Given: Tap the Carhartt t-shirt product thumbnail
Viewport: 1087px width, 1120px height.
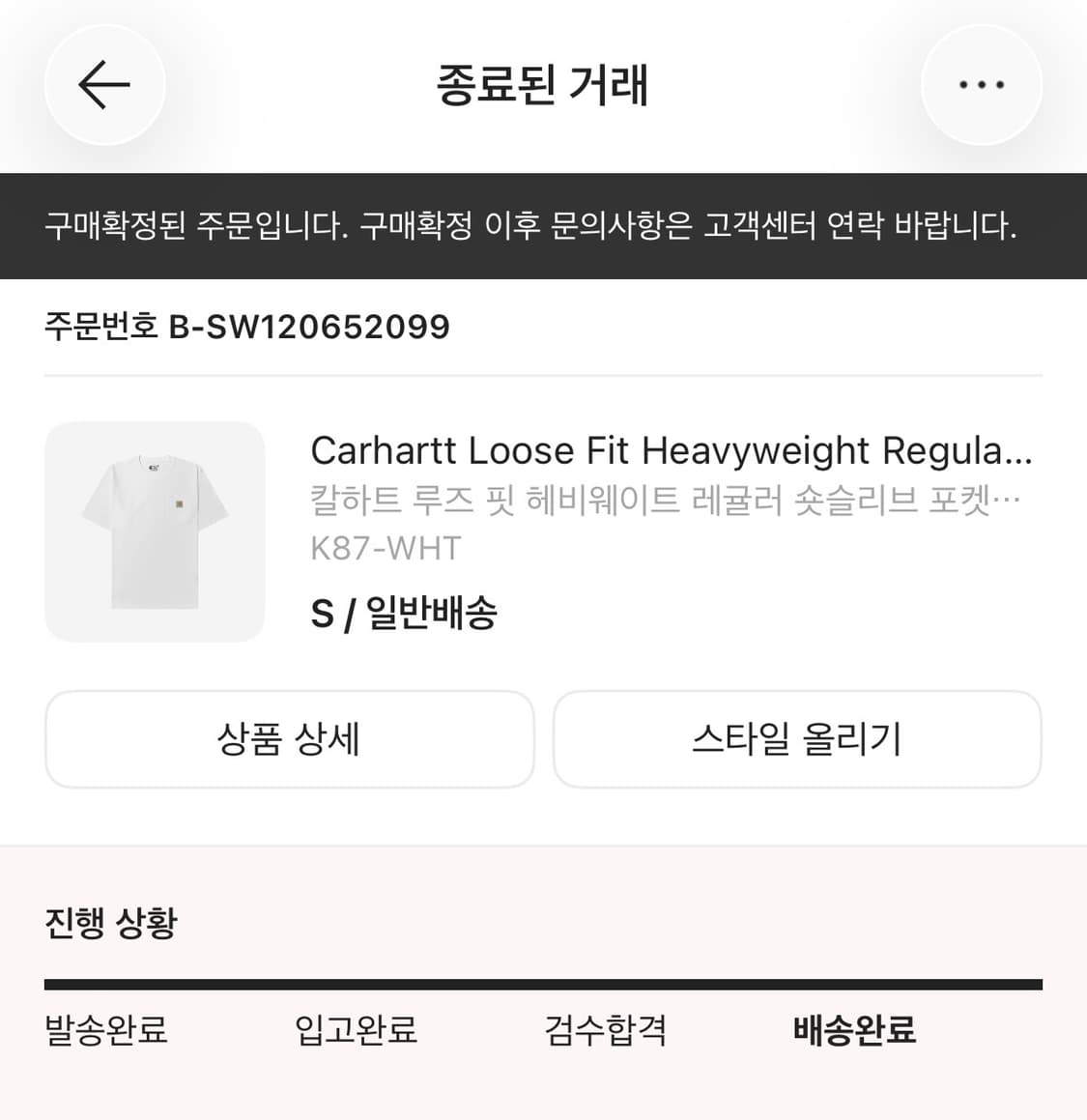Looking at the screenshot, I should pos(155,531).
